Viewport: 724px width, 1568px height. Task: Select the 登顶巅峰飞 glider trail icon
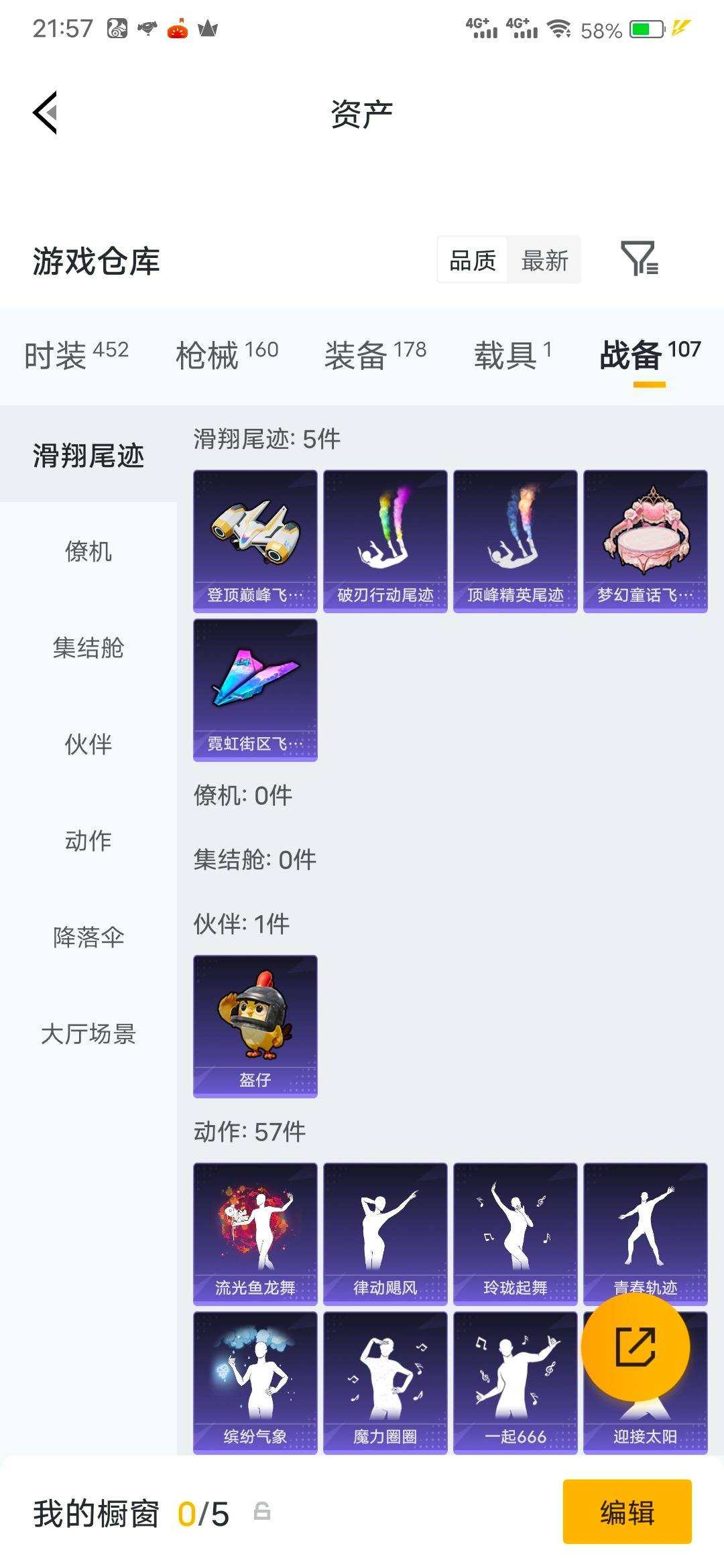[254, 536]
